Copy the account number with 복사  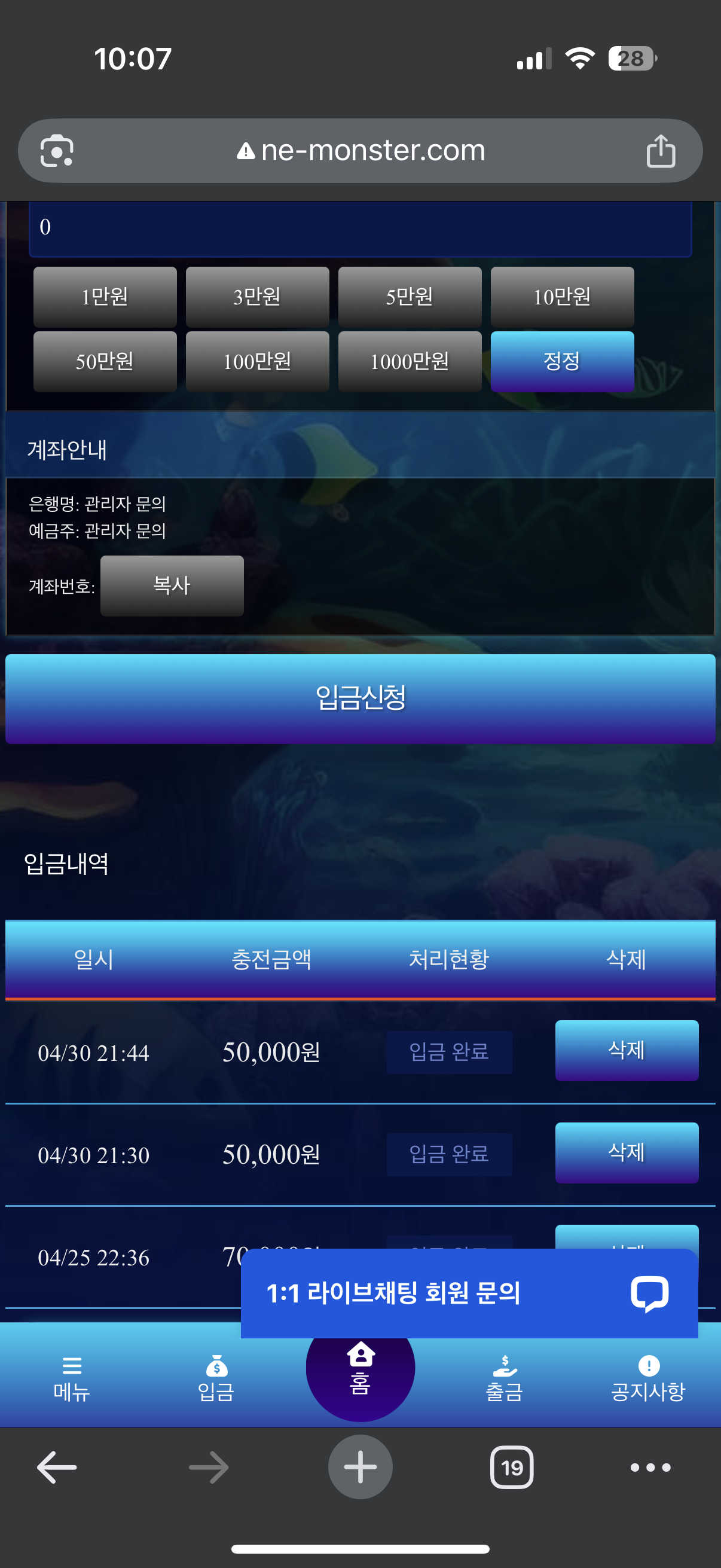(172, 585)
